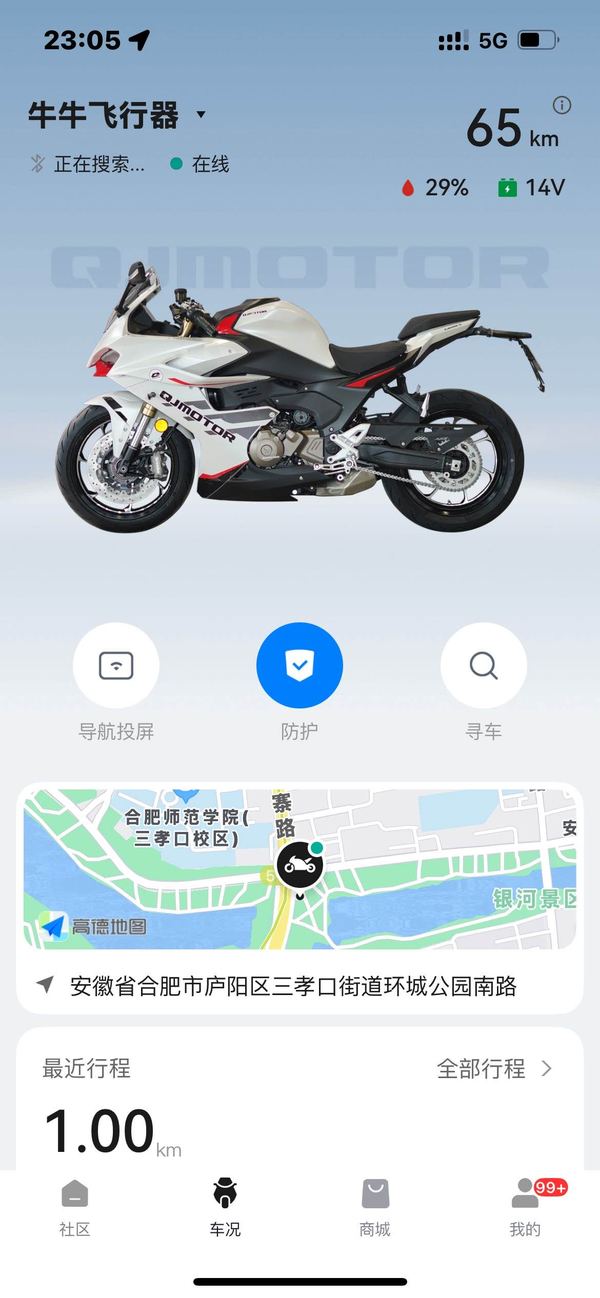
Task: Open the vehicle location map
Action: pyautogui.click(x=300, y=868)
